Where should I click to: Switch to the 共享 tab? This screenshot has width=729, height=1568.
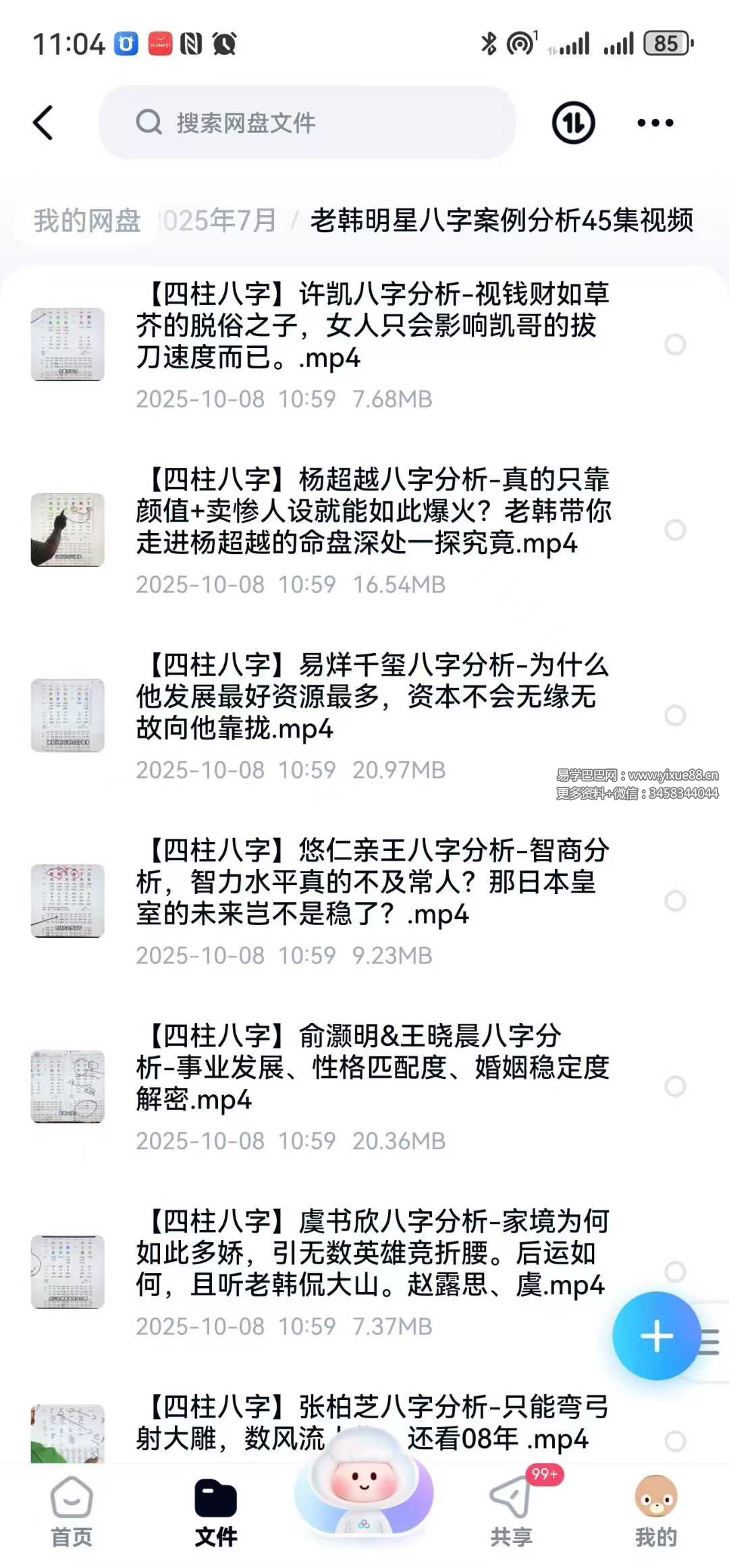point(511,1511)
